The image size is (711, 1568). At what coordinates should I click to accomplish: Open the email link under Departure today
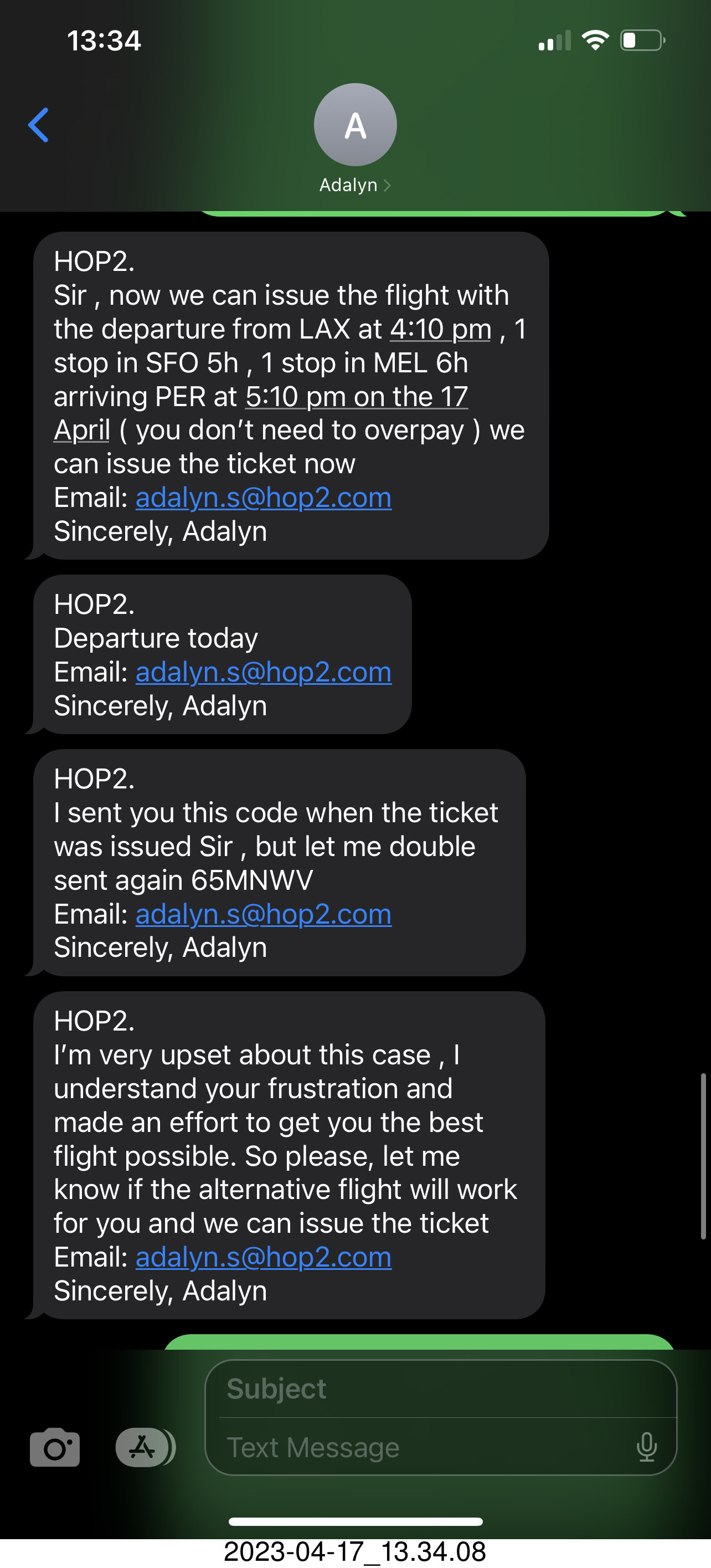(264, 672)
